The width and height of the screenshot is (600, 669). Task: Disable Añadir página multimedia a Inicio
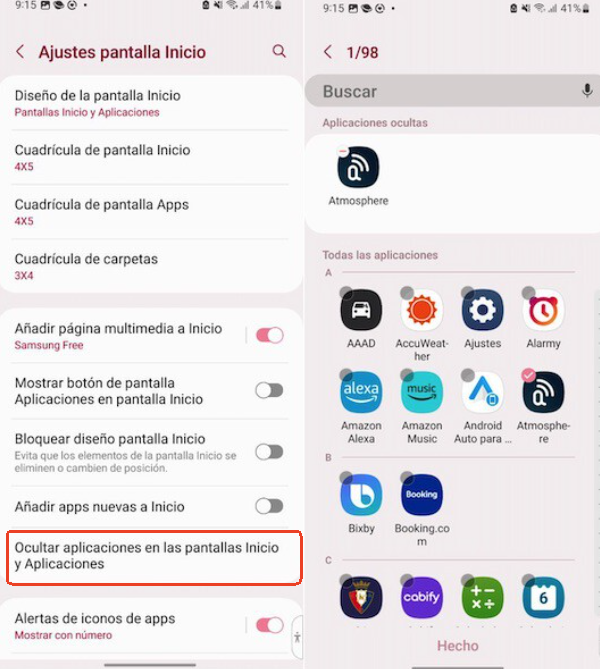click(269, 335)
